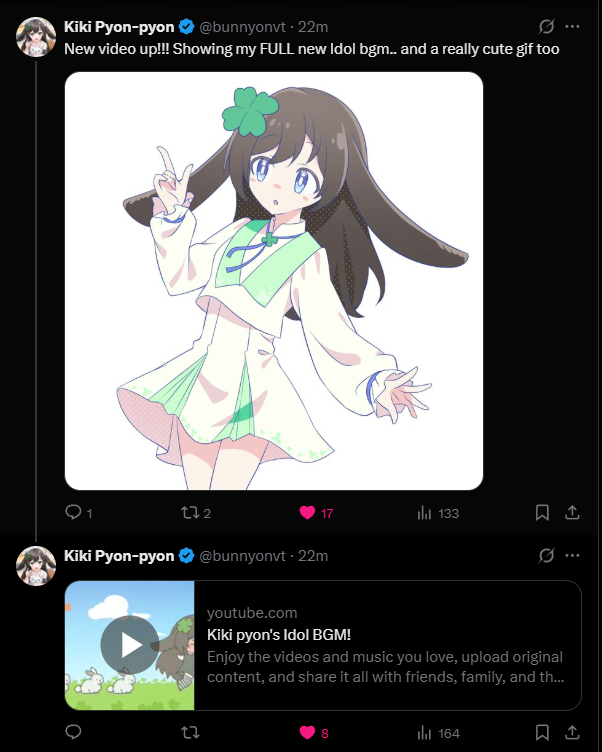Bookmark the YouTube link post
This screenshot has height=752, width=602.
click(x=542, y=732)
